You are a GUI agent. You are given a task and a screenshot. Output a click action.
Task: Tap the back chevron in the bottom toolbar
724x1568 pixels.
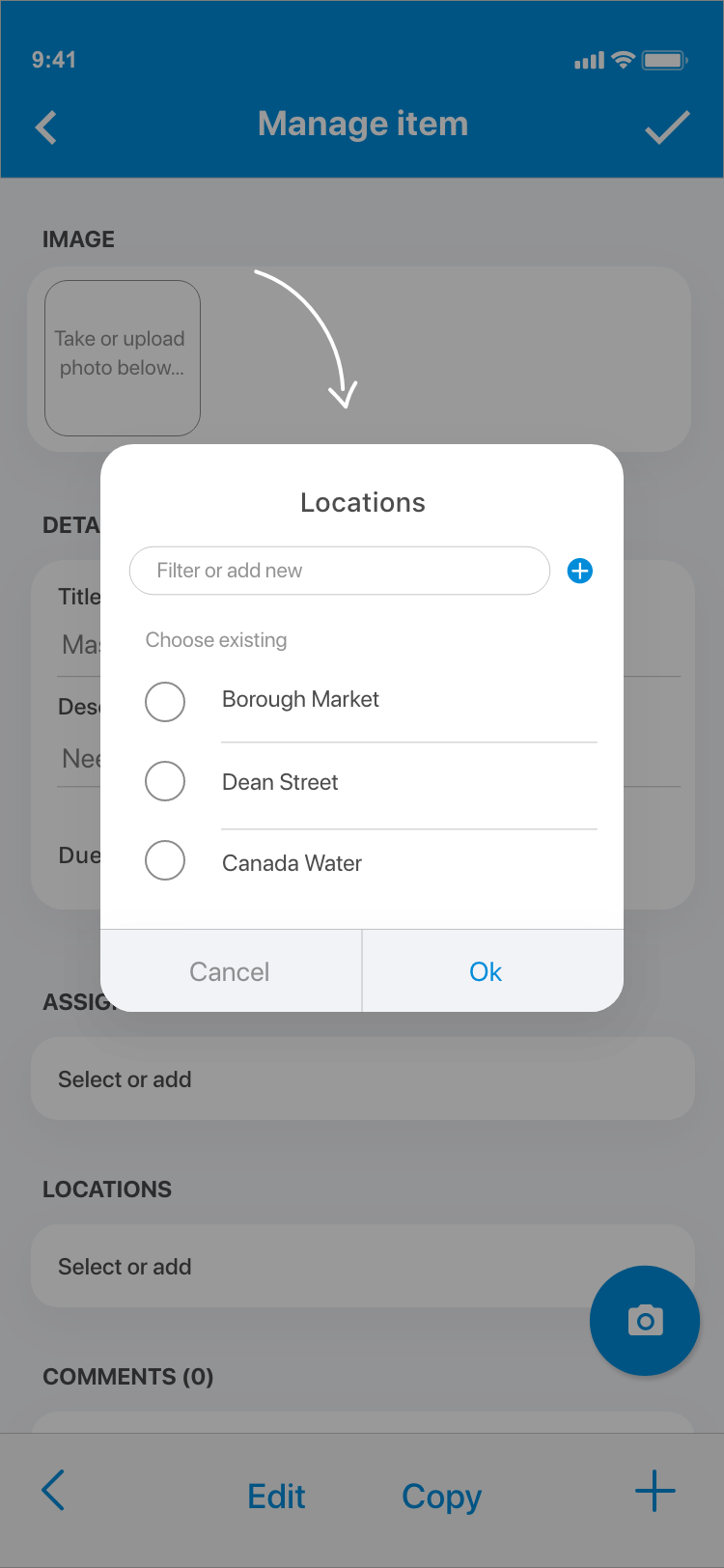pos(54,1491)
